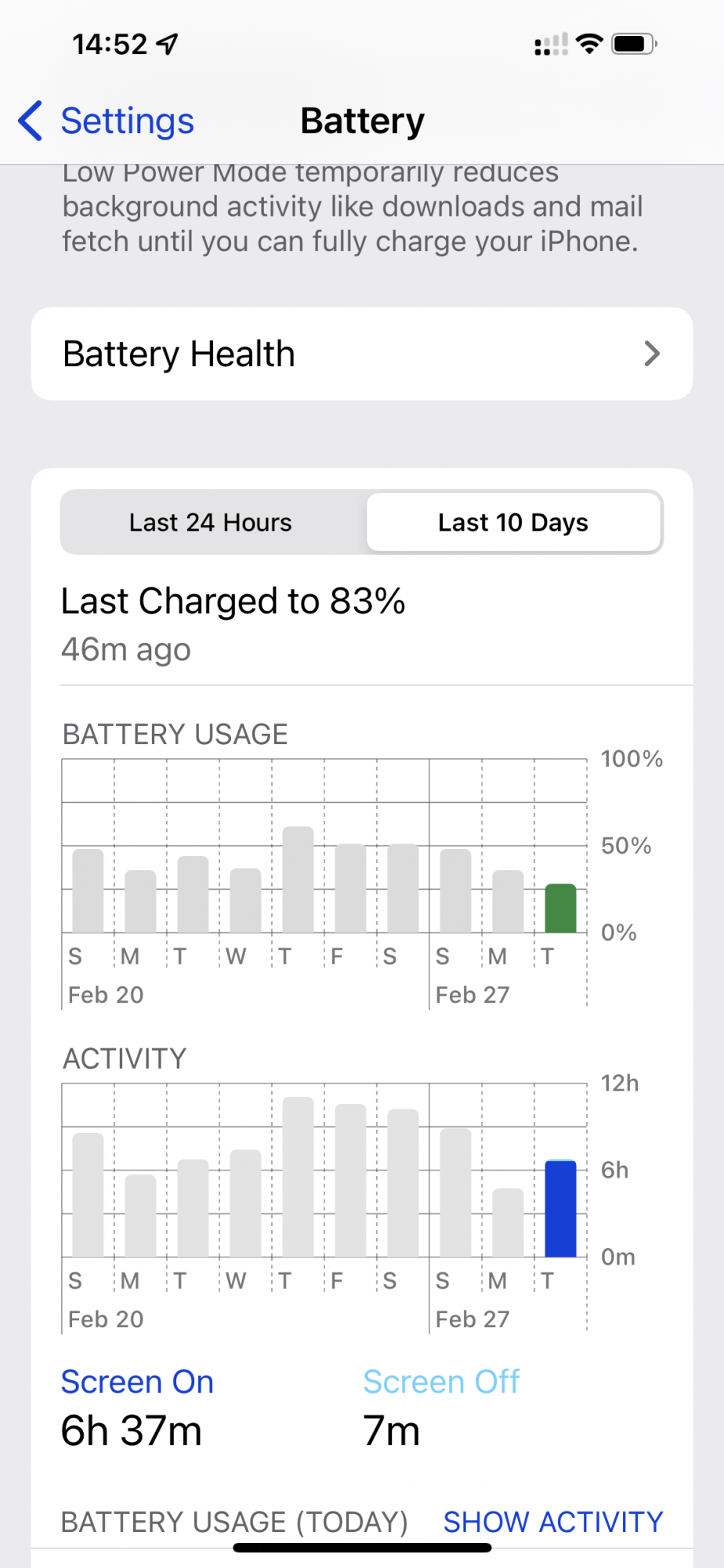Switch to Last 24 Hours view
724x1568 pixels.
(x=211, y=522)
